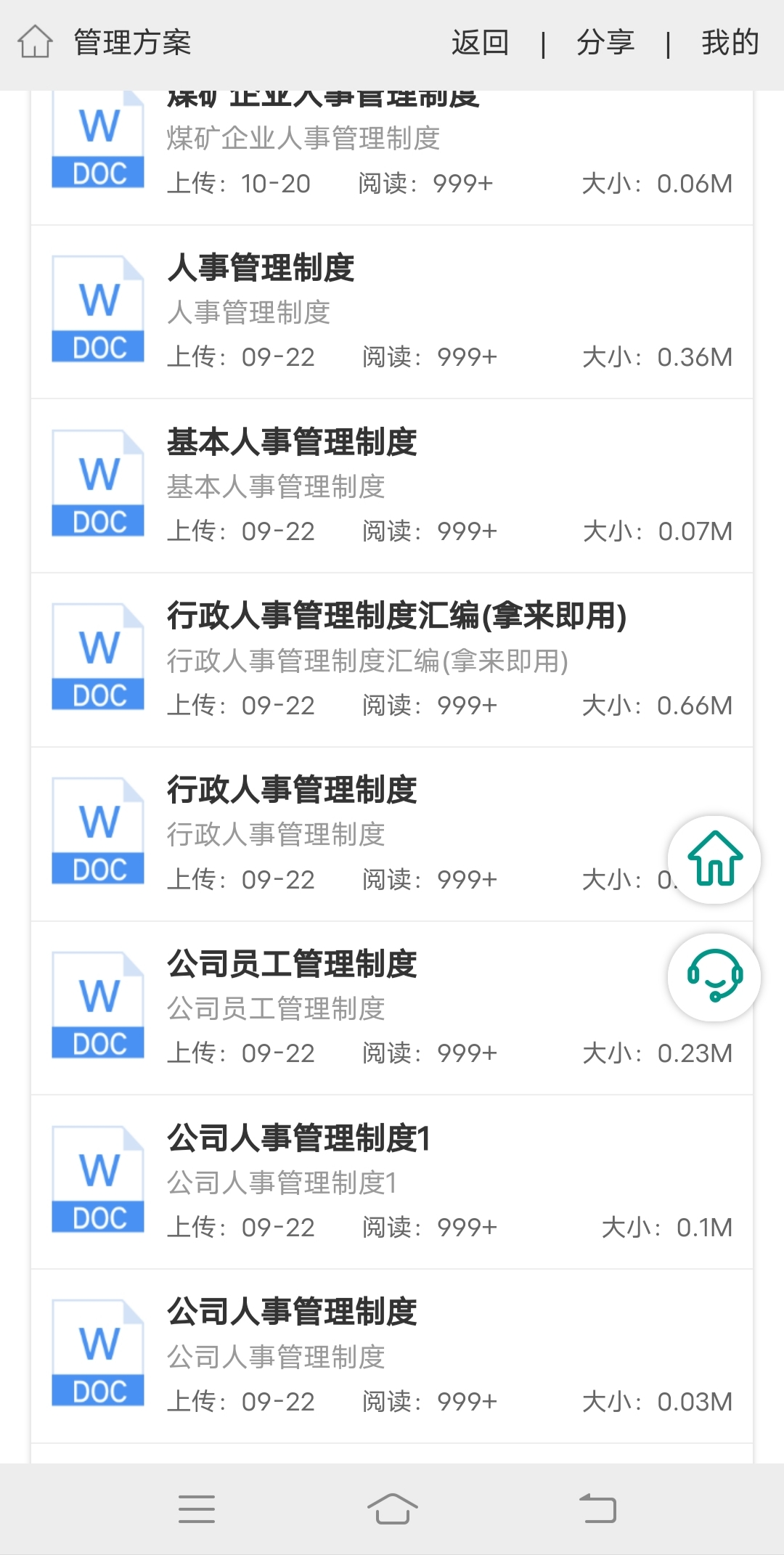Open 我的 from the top bar

point(730,43)
